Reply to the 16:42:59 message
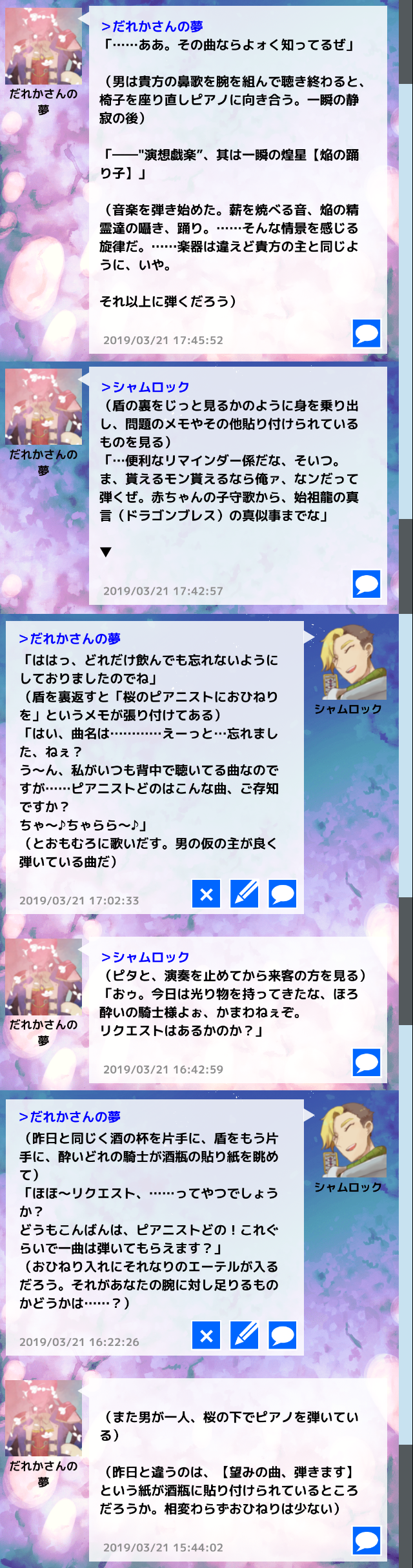The image size is (413, 1568). point(367,1063)
